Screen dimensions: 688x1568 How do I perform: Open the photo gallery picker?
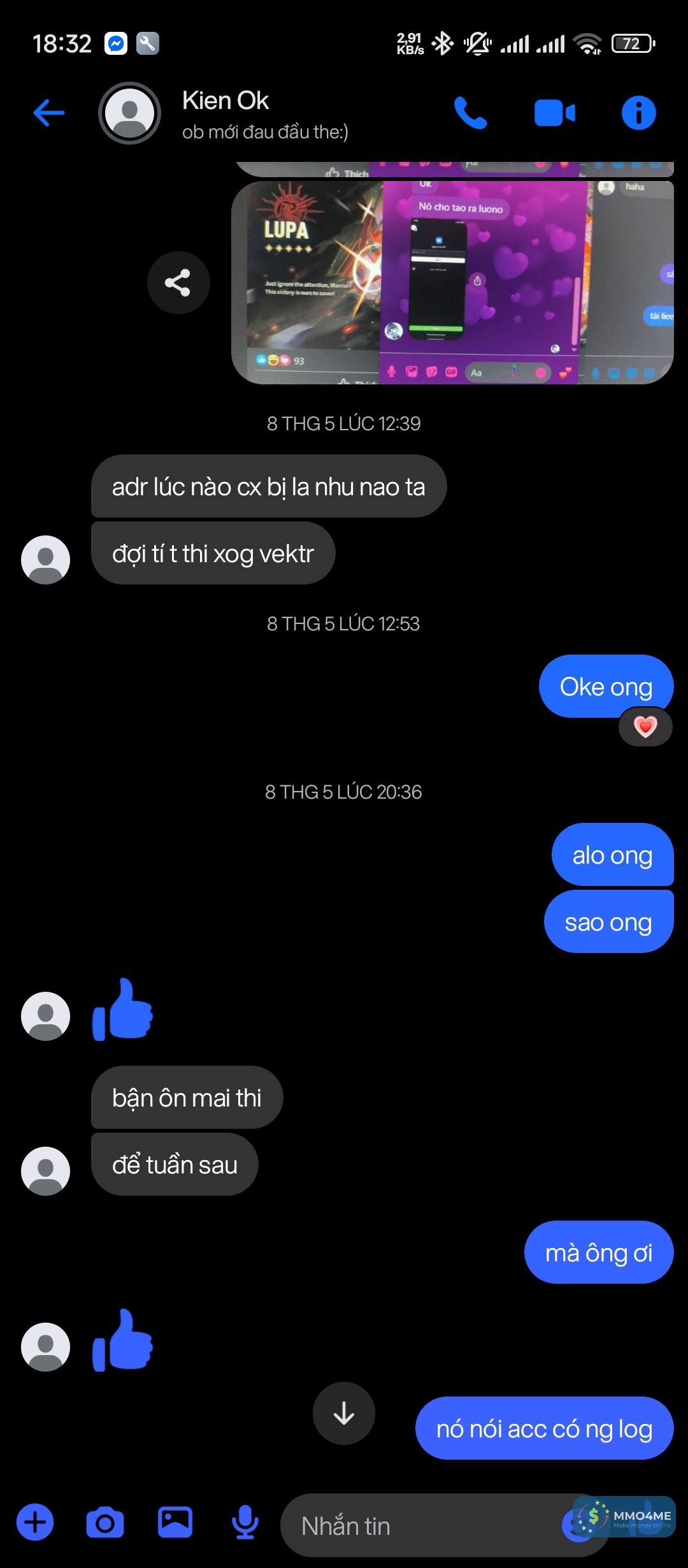pos(175,1522)
